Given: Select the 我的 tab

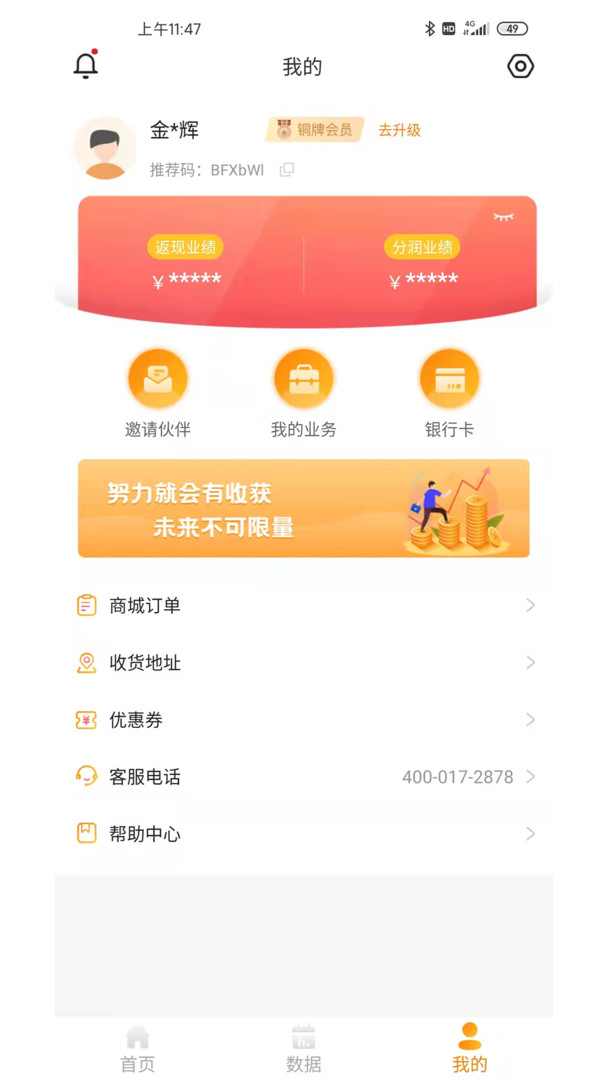Looking at the screenshot, I should pos(469,1048).
